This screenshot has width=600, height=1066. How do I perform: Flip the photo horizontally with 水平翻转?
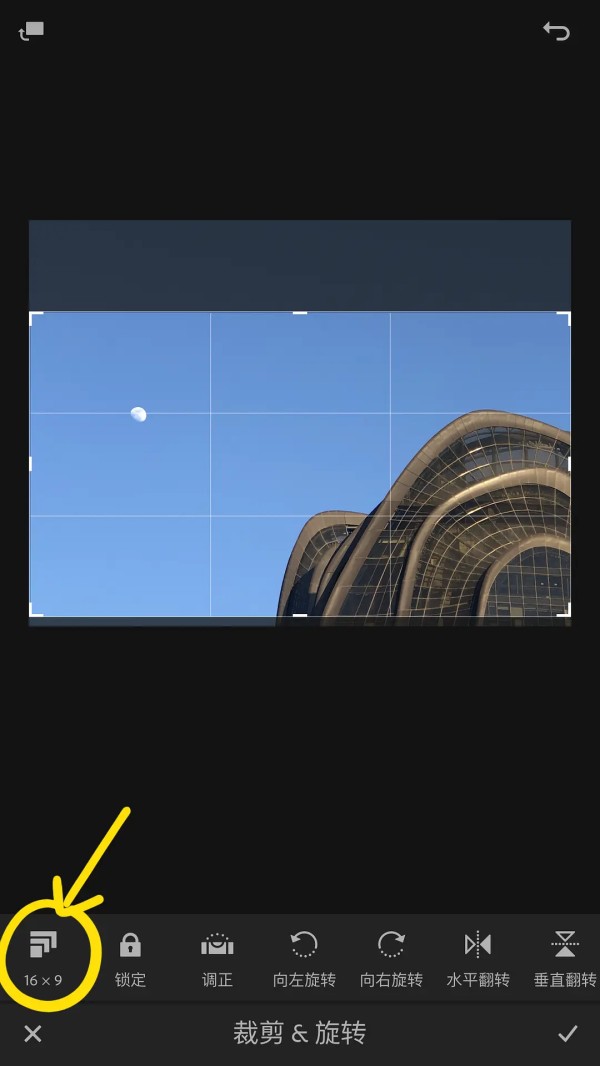478,957
